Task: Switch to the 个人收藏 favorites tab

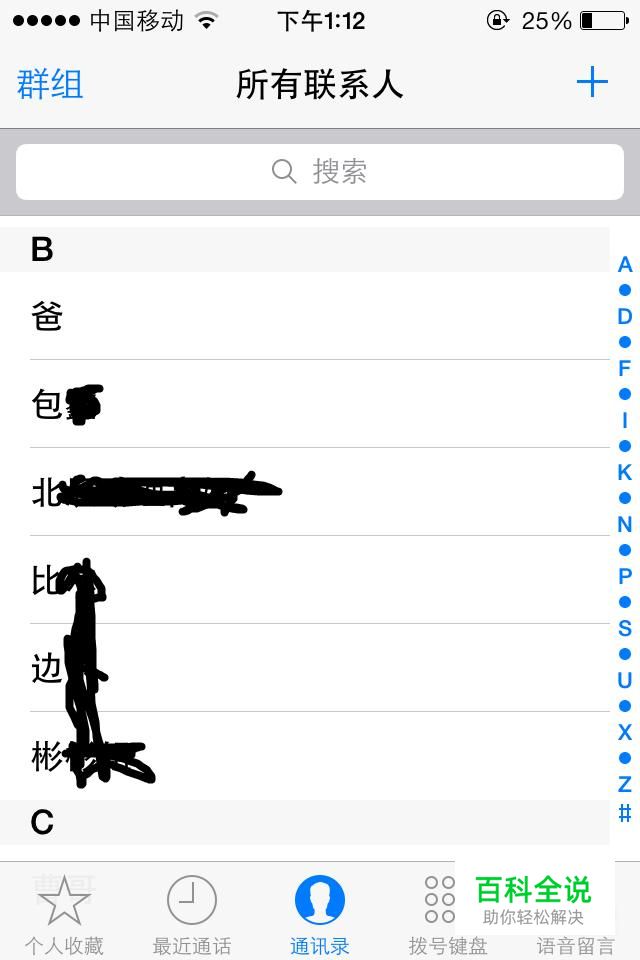Action: 64,912
